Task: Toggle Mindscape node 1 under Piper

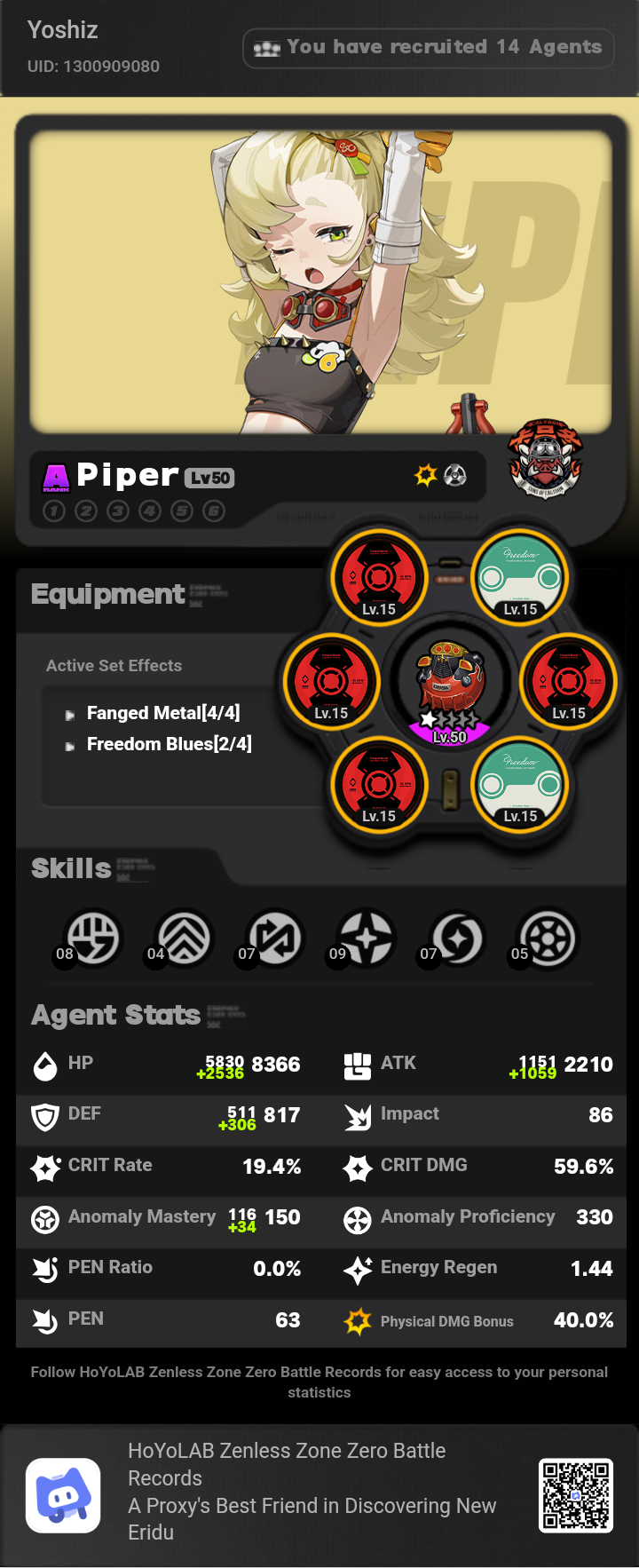Action: (53, 511)
